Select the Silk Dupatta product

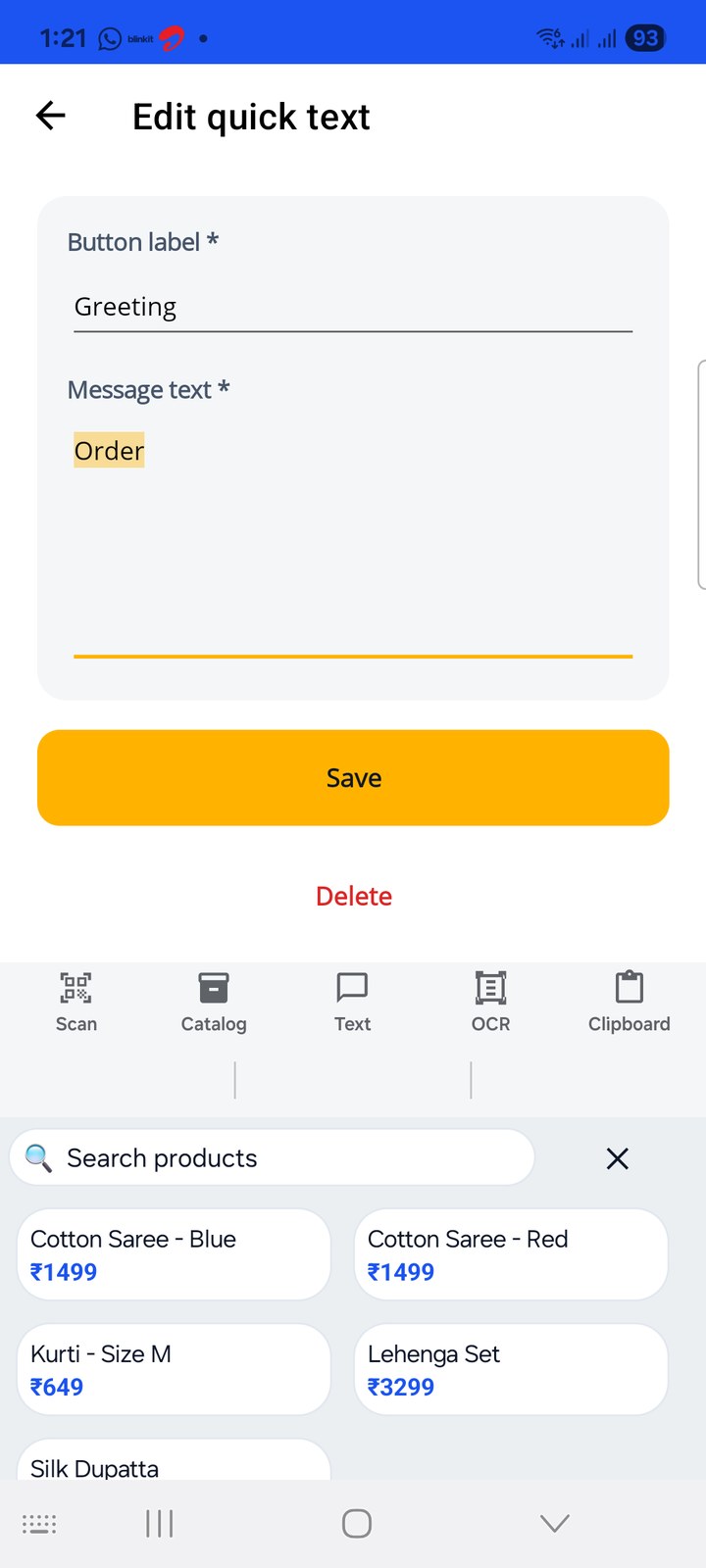tap(174, 1460)
